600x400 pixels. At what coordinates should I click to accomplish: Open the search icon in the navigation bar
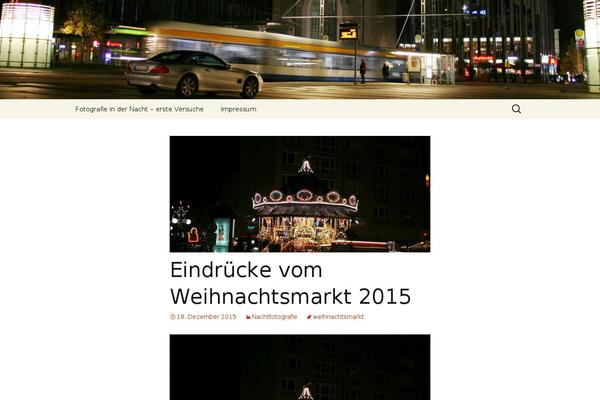(516, 109)
